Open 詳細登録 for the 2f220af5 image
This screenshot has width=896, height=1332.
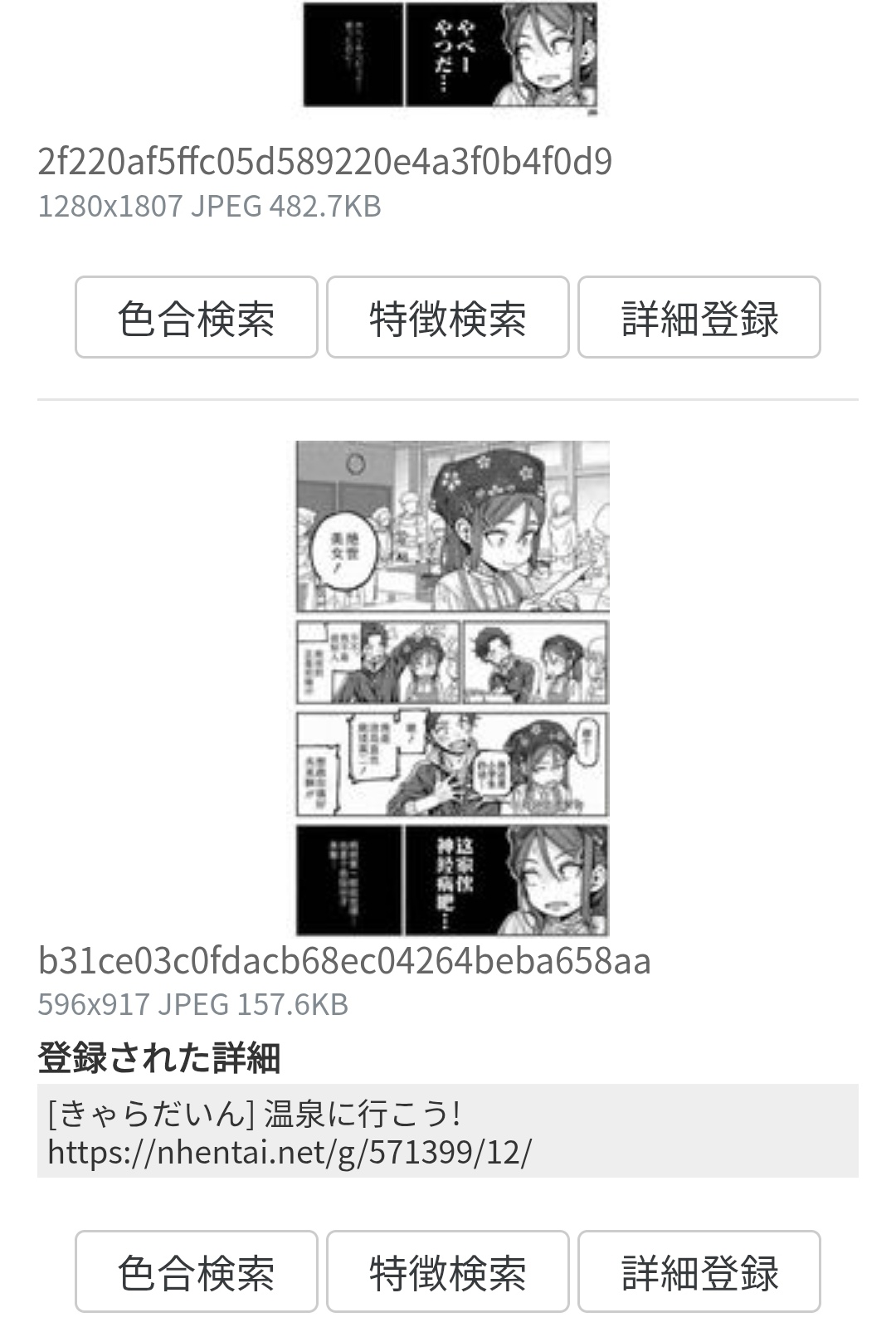(699, 318)
